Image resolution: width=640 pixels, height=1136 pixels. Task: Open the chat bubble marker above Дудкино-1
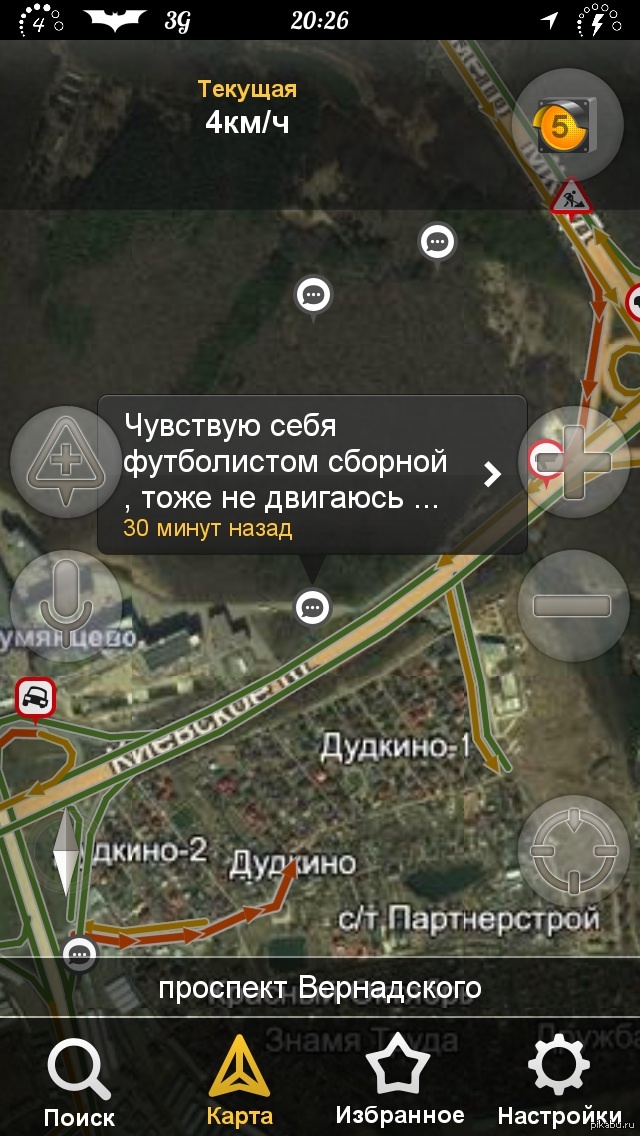314,606
